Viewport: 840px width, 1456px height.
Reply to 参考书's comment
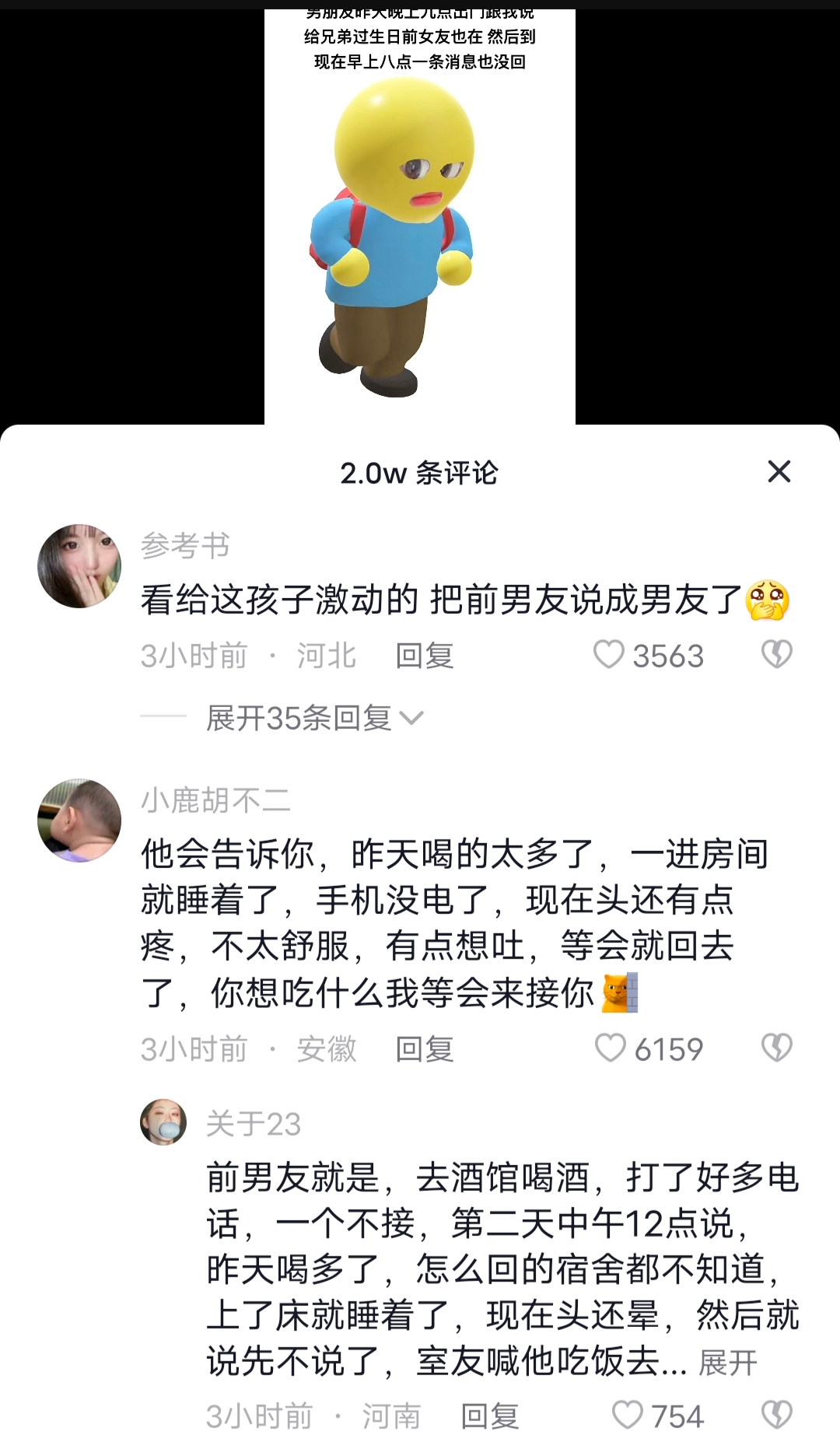[424, 656]
